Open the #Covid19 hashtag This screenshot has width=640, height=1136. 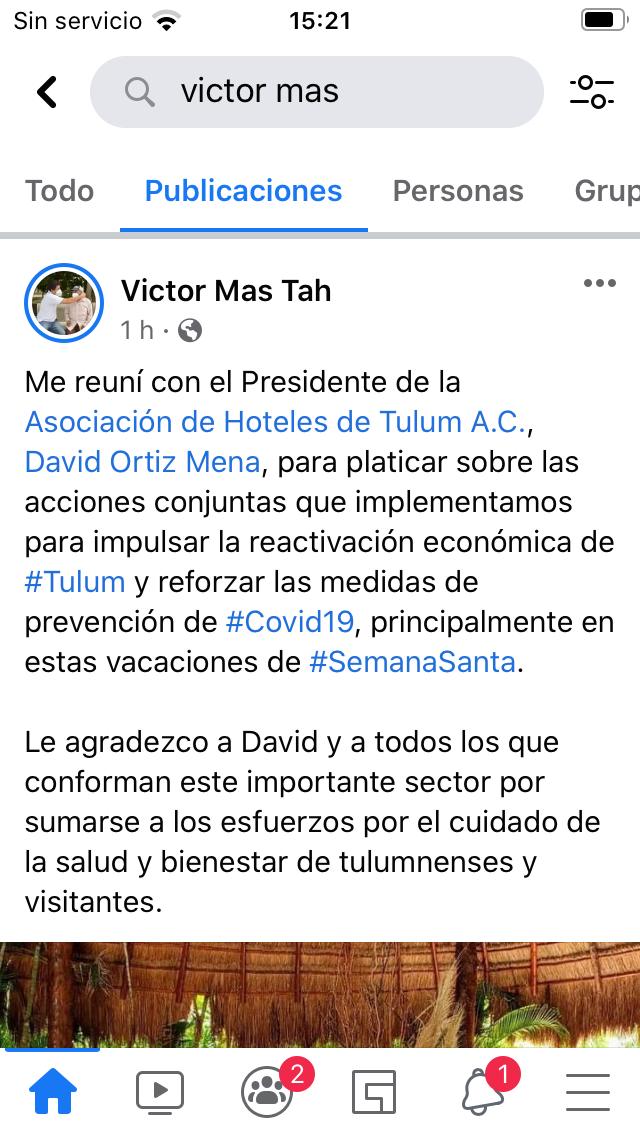pos(290,622)
